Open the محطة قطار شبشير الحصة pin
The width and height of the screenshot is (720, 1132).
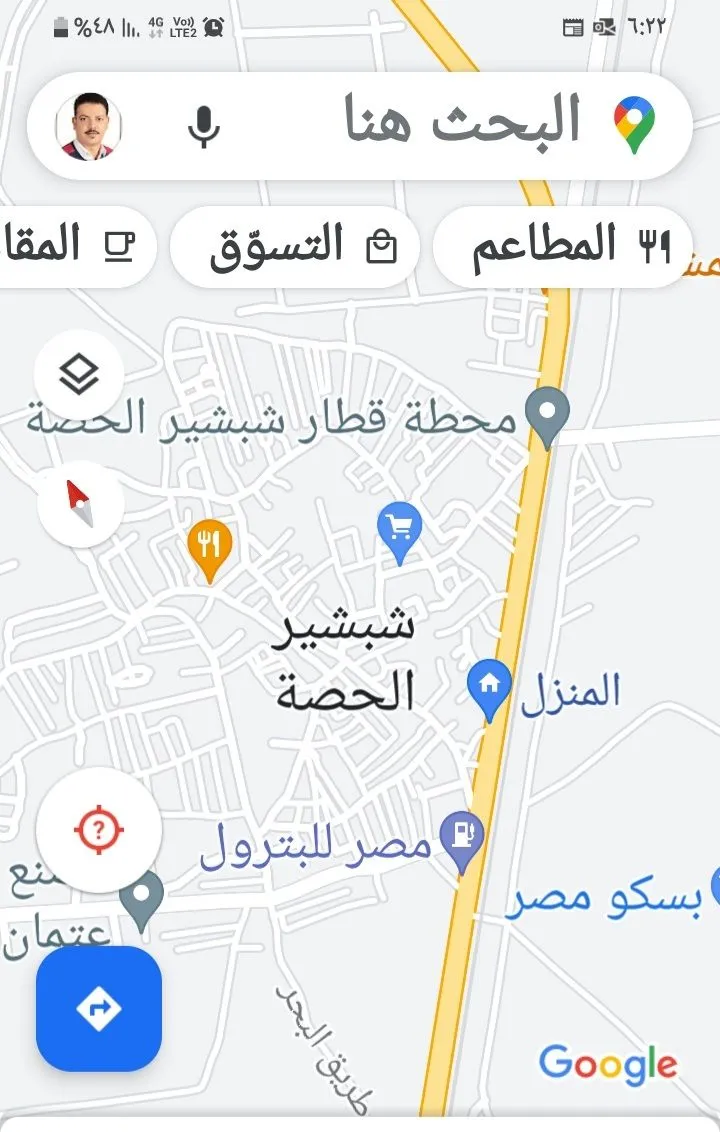(547, 415)
